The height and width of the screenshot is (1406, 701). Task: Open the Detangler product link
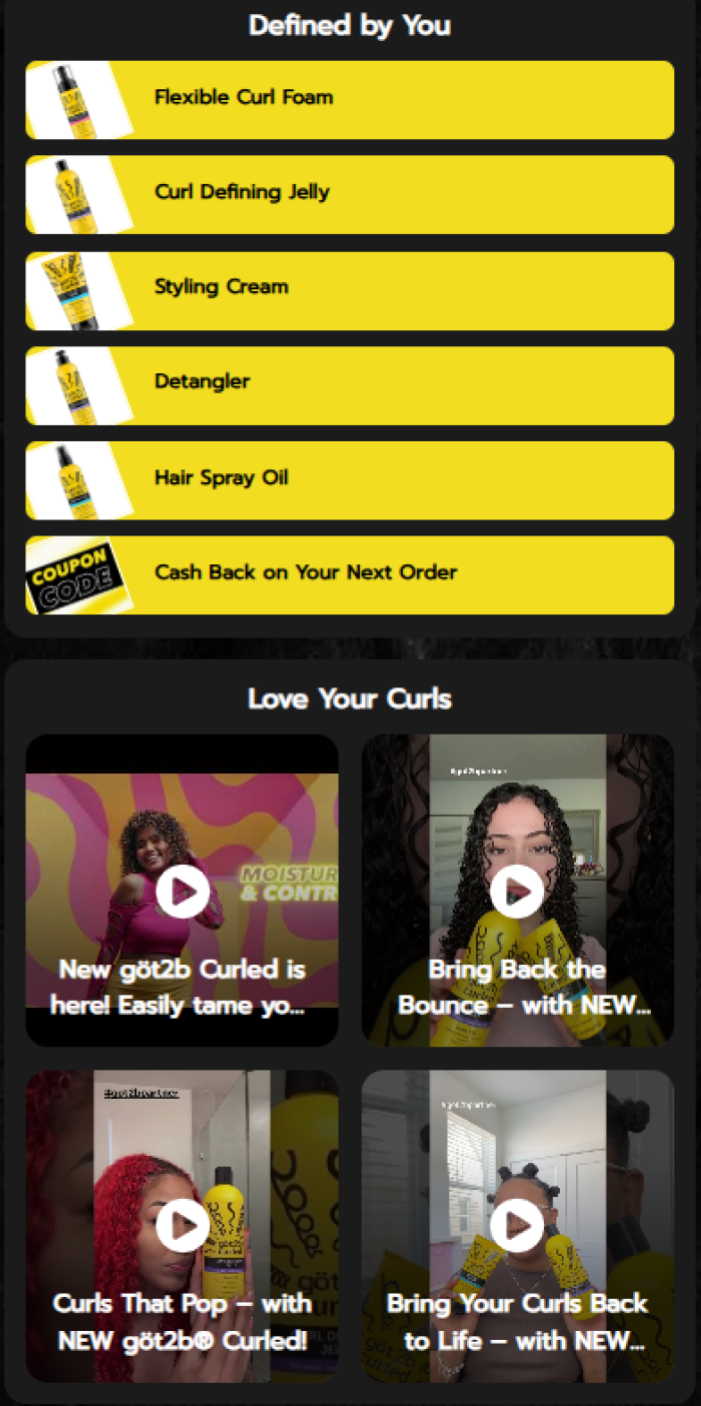[x=350, y=385]
